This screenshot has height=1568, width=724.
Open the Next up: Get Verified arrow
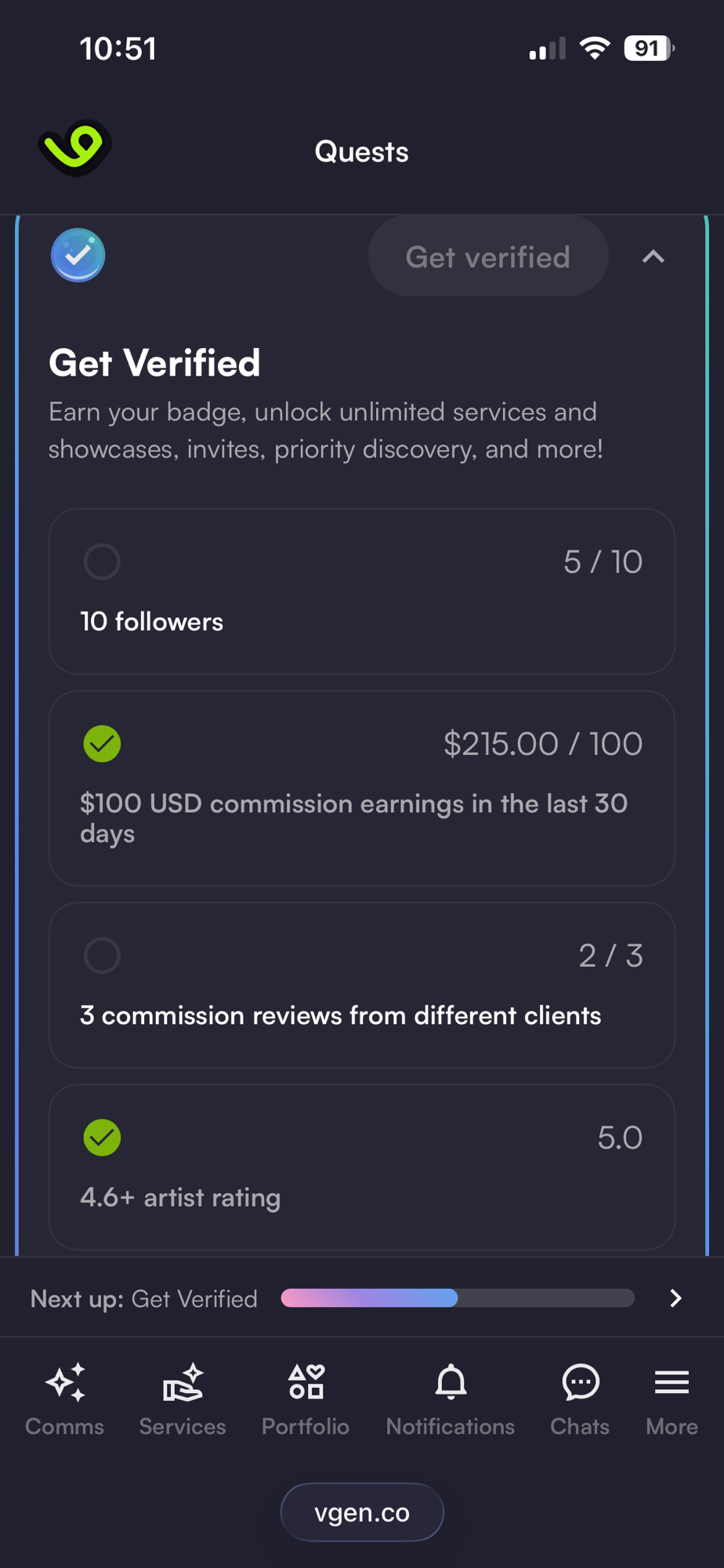(675, 1298)
